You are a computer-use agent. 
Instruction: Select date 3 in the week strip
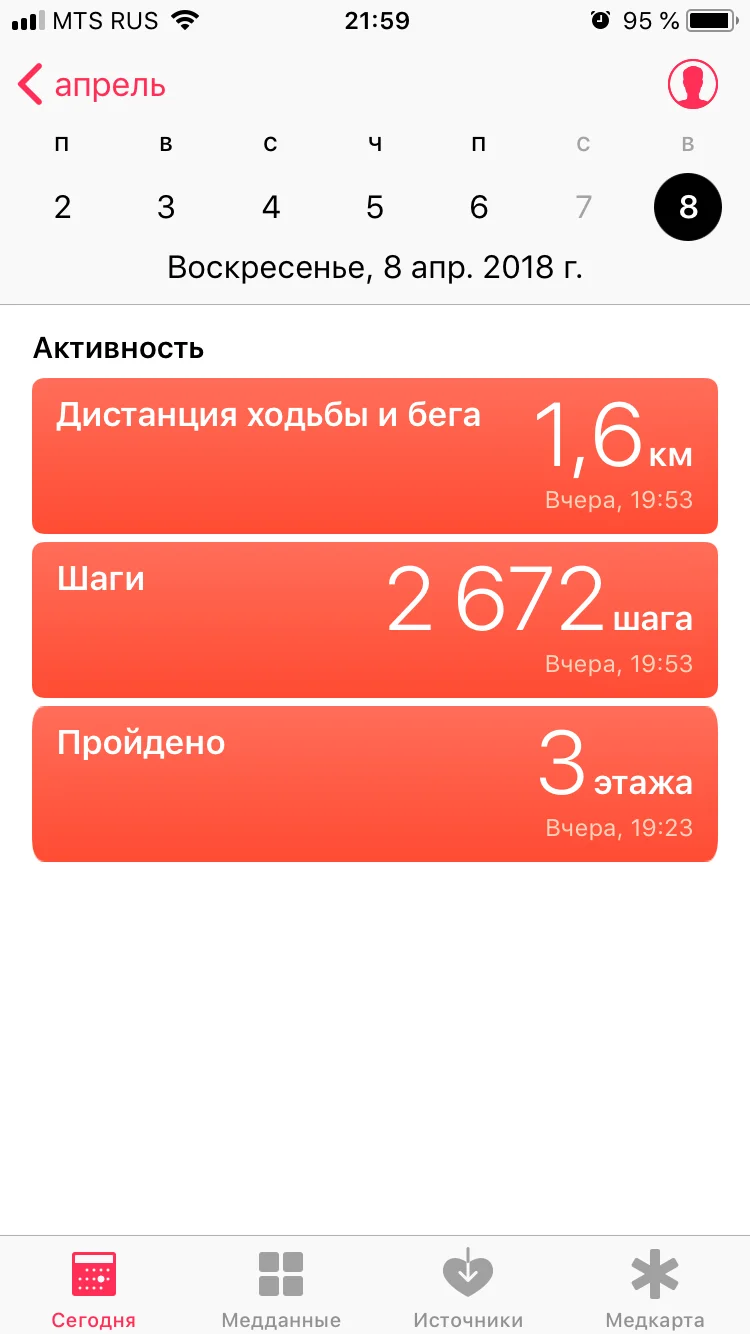coord(166,207)
